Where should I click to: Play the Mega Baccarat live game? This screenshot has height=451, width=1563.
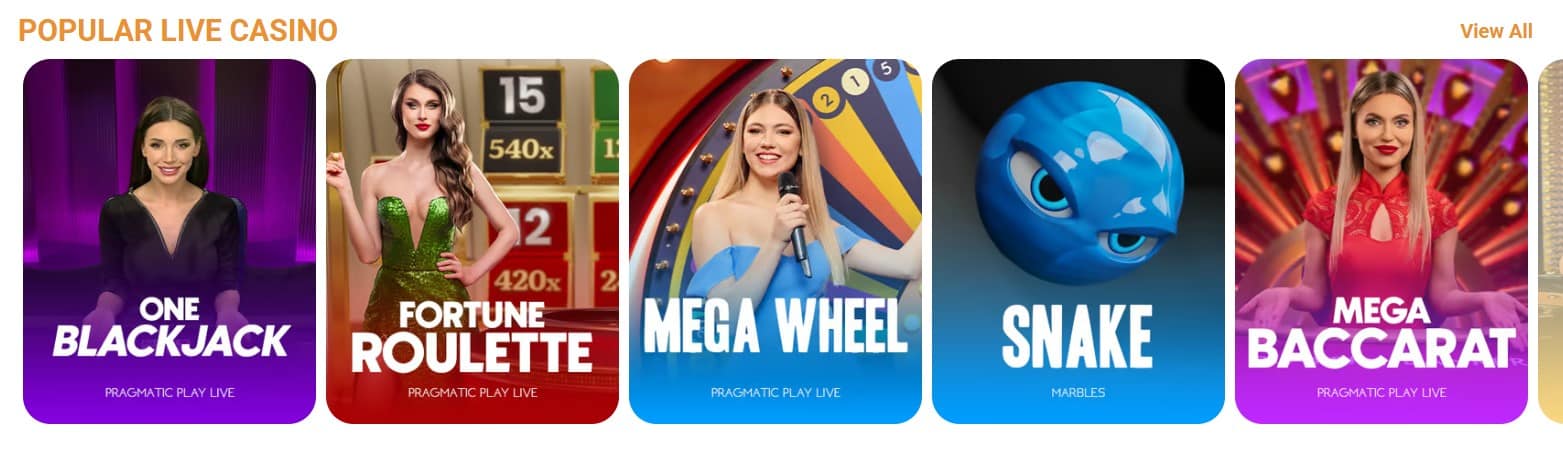(x=1381, y=241)
